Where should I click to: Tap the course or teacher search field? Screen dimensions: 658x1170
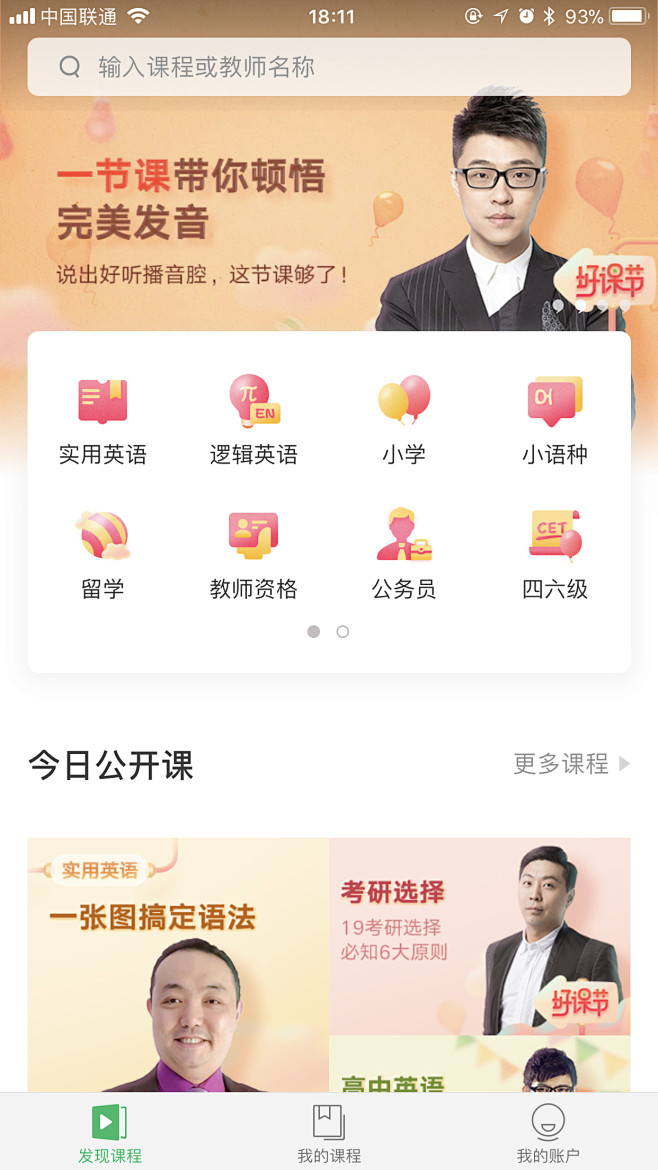click(328, 67)
